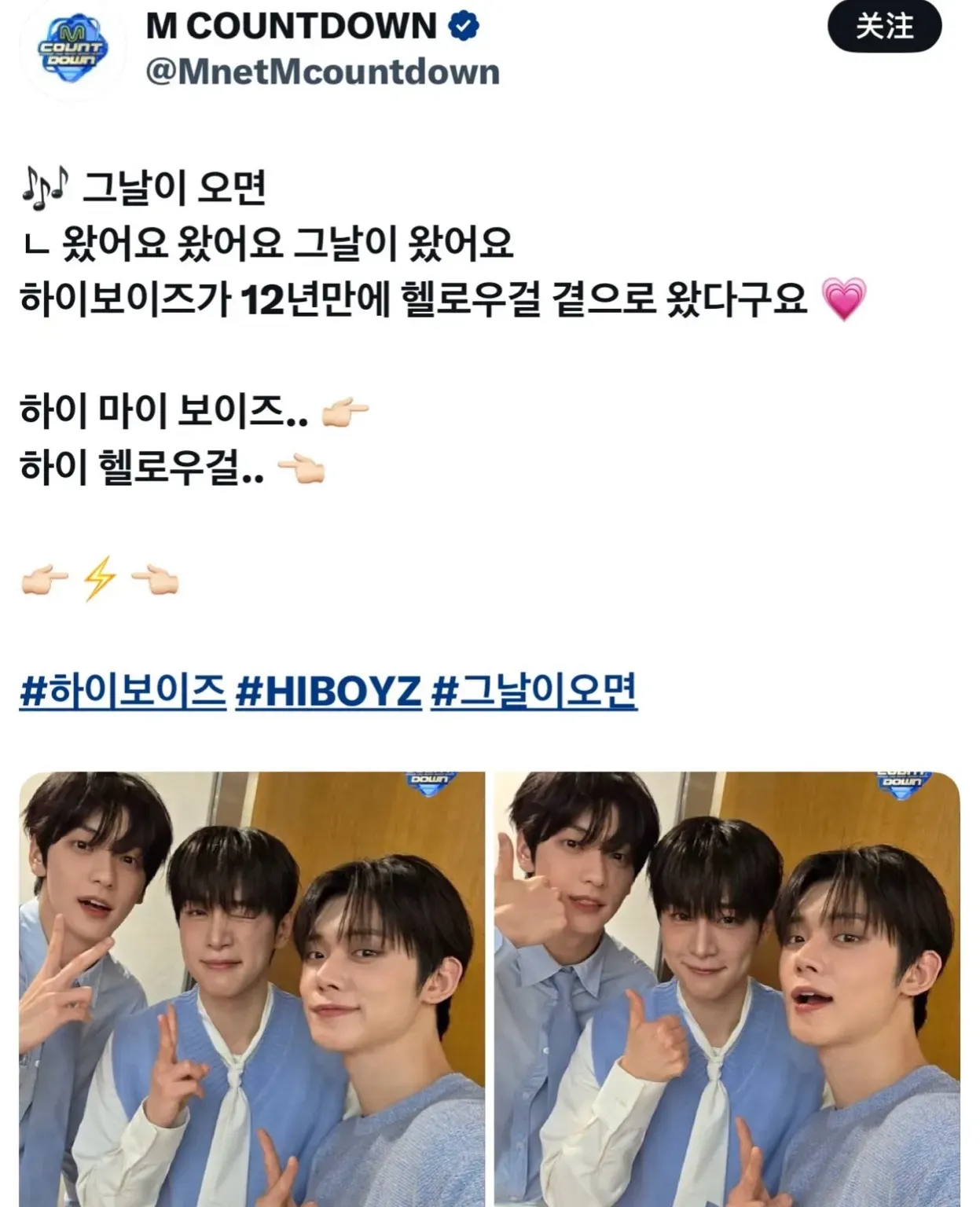This screenshot has width=980, height=1207.
Task: View the right photo with thumbs up
Action: point(727,989)
